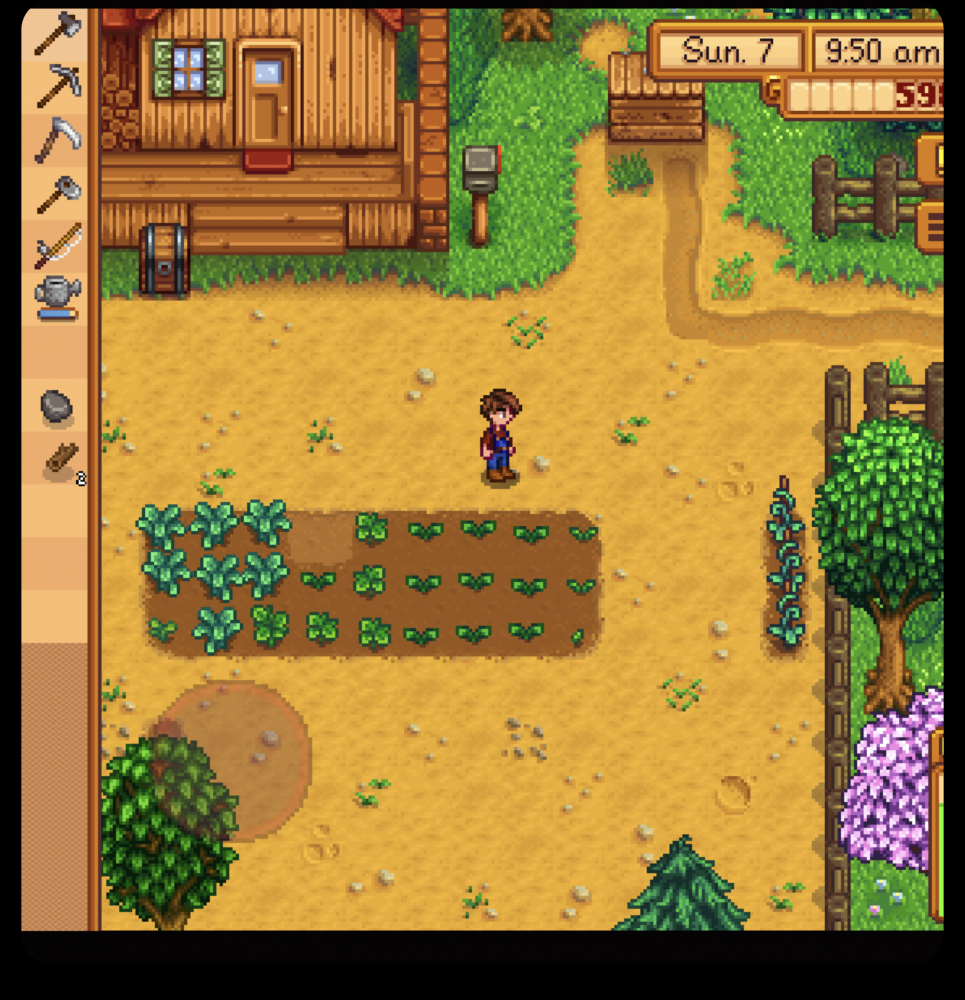The image size is (965, 1000).
Task: Open the storage chest by the porch
Action: (x=163, y=260)
